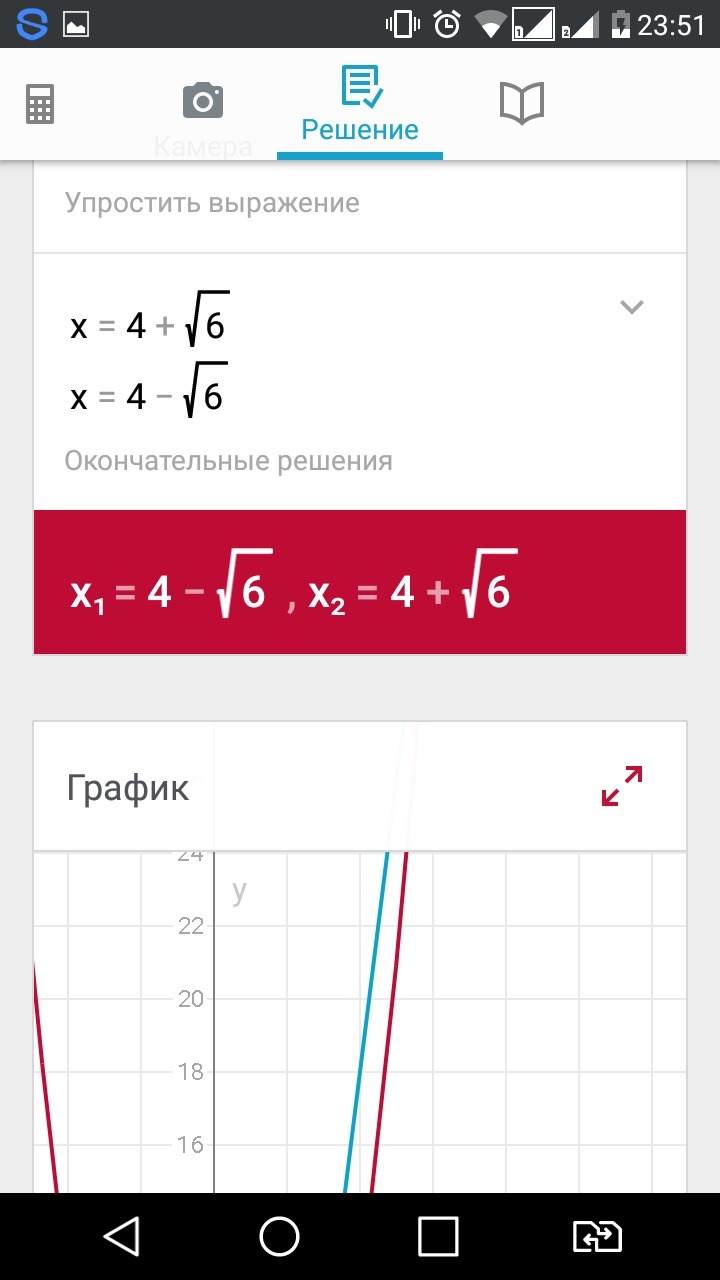Open recent apps from navigation bar

point(438,1237)
